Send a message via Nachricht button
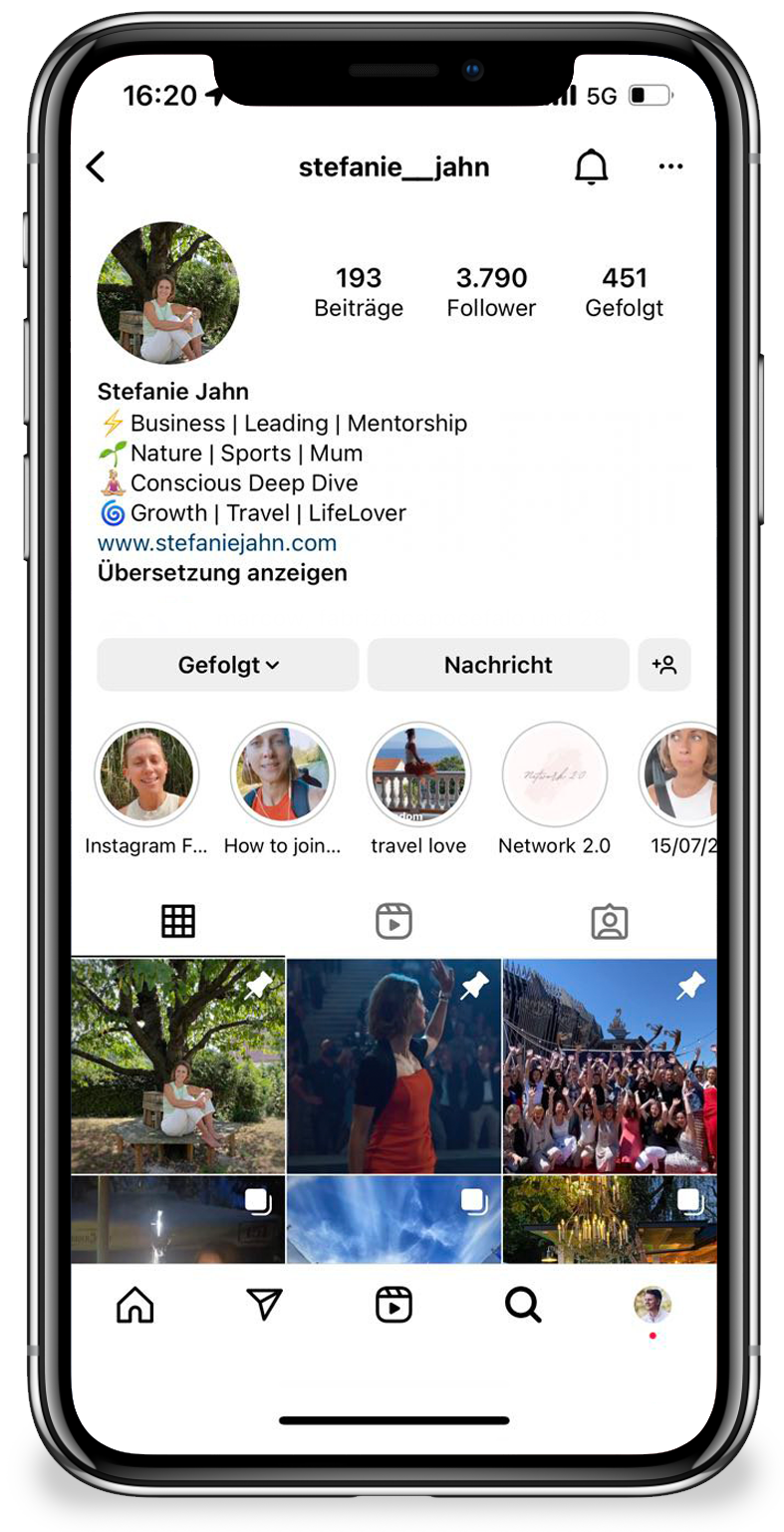 [498, 665]
